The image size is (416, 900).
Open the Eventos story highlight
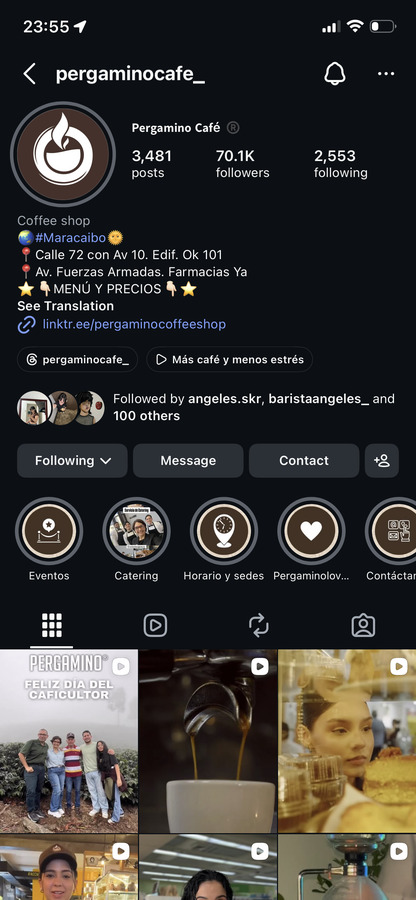[49, 531]
